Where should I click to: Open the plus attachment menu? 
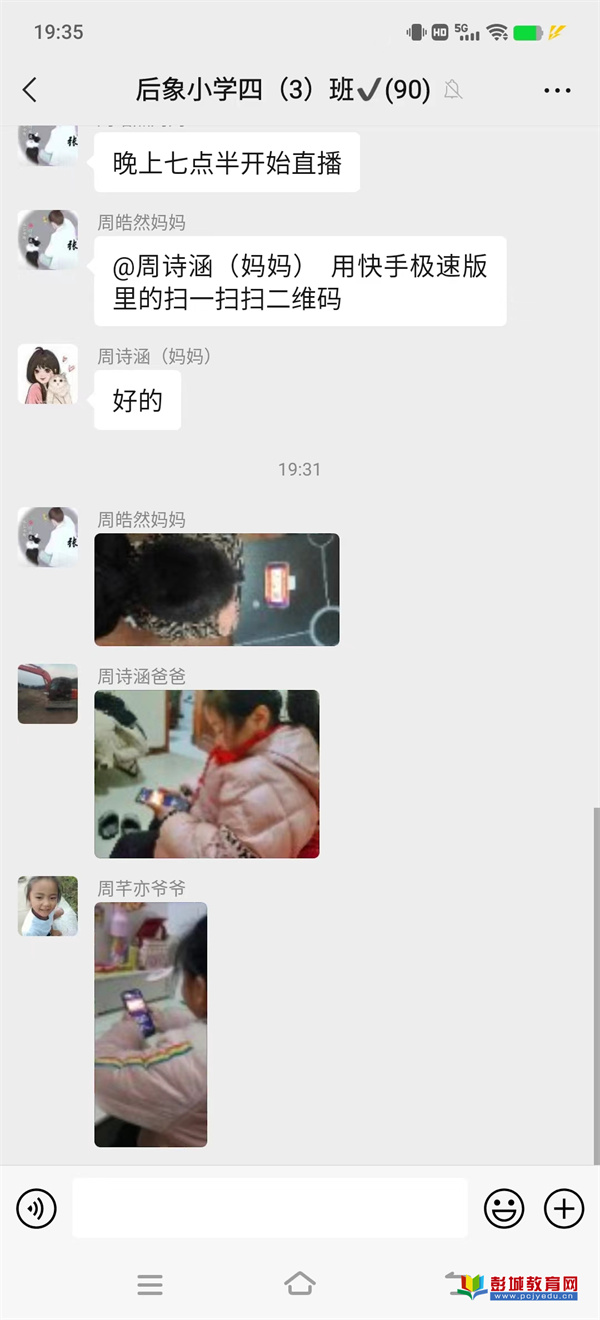click(x=564, y=1209)
